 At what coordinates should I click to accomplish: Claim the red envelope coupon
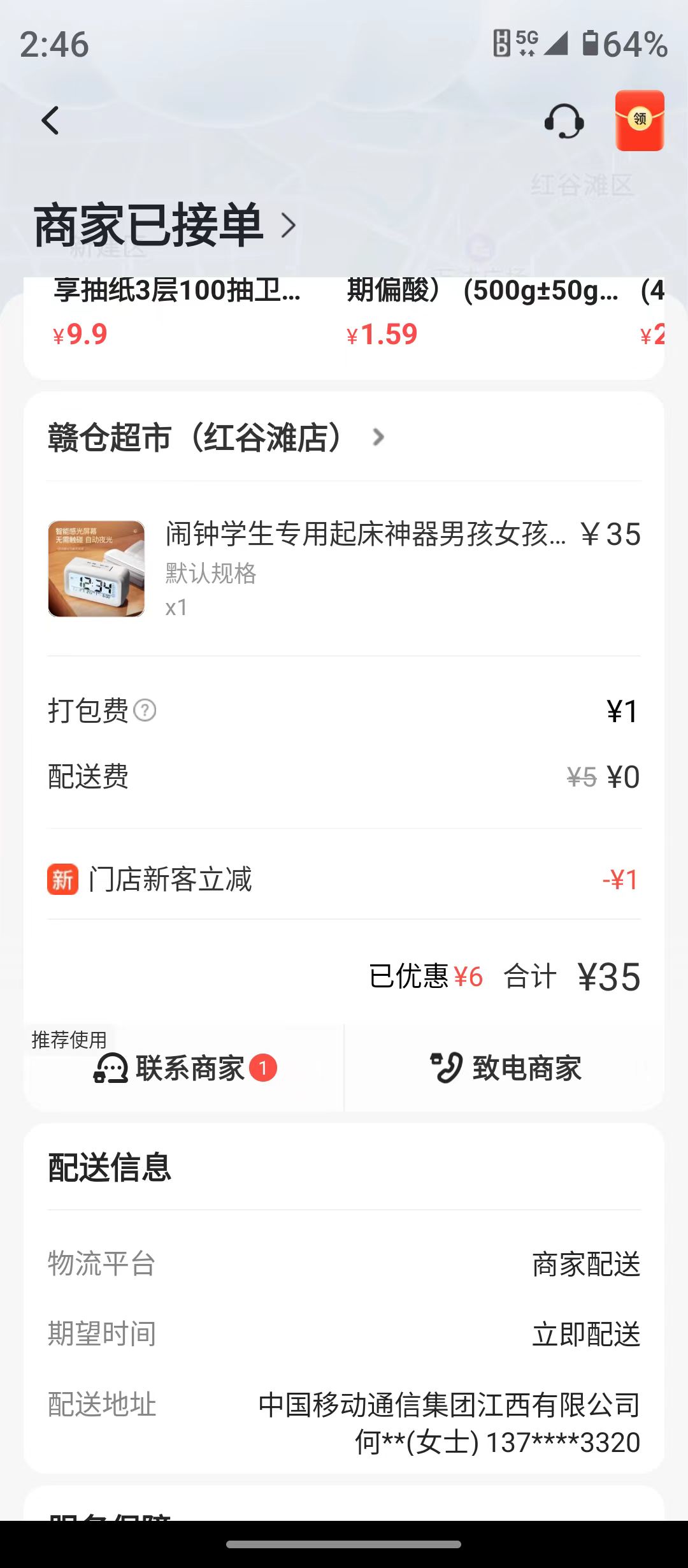click(640, 120)
